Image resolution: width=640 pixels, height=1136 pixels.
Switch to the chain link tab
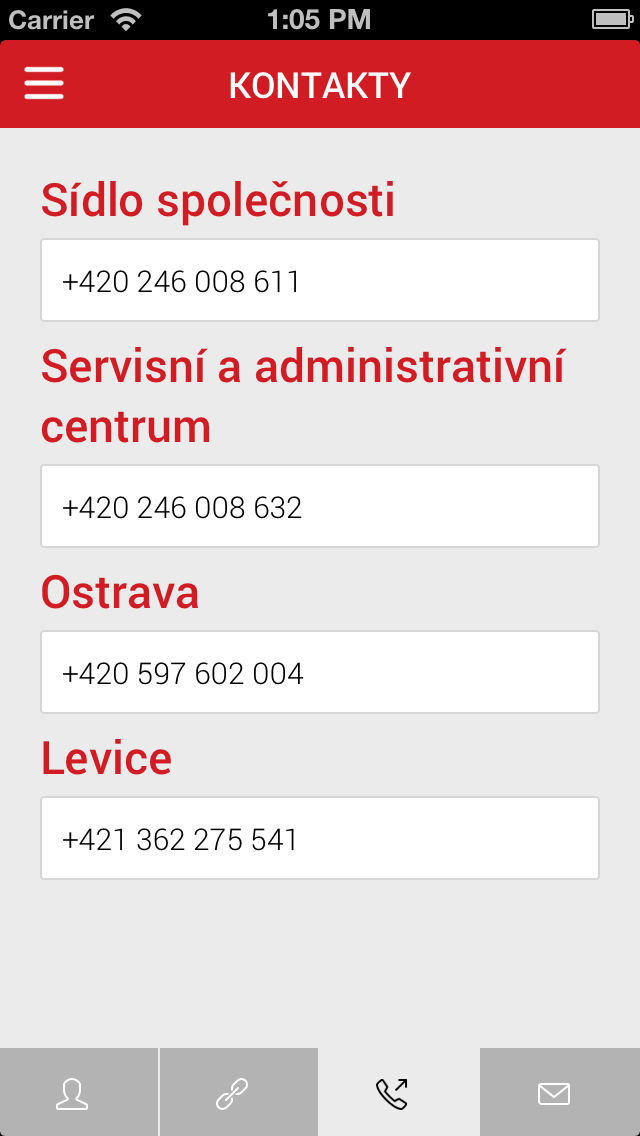point(238,1092)
